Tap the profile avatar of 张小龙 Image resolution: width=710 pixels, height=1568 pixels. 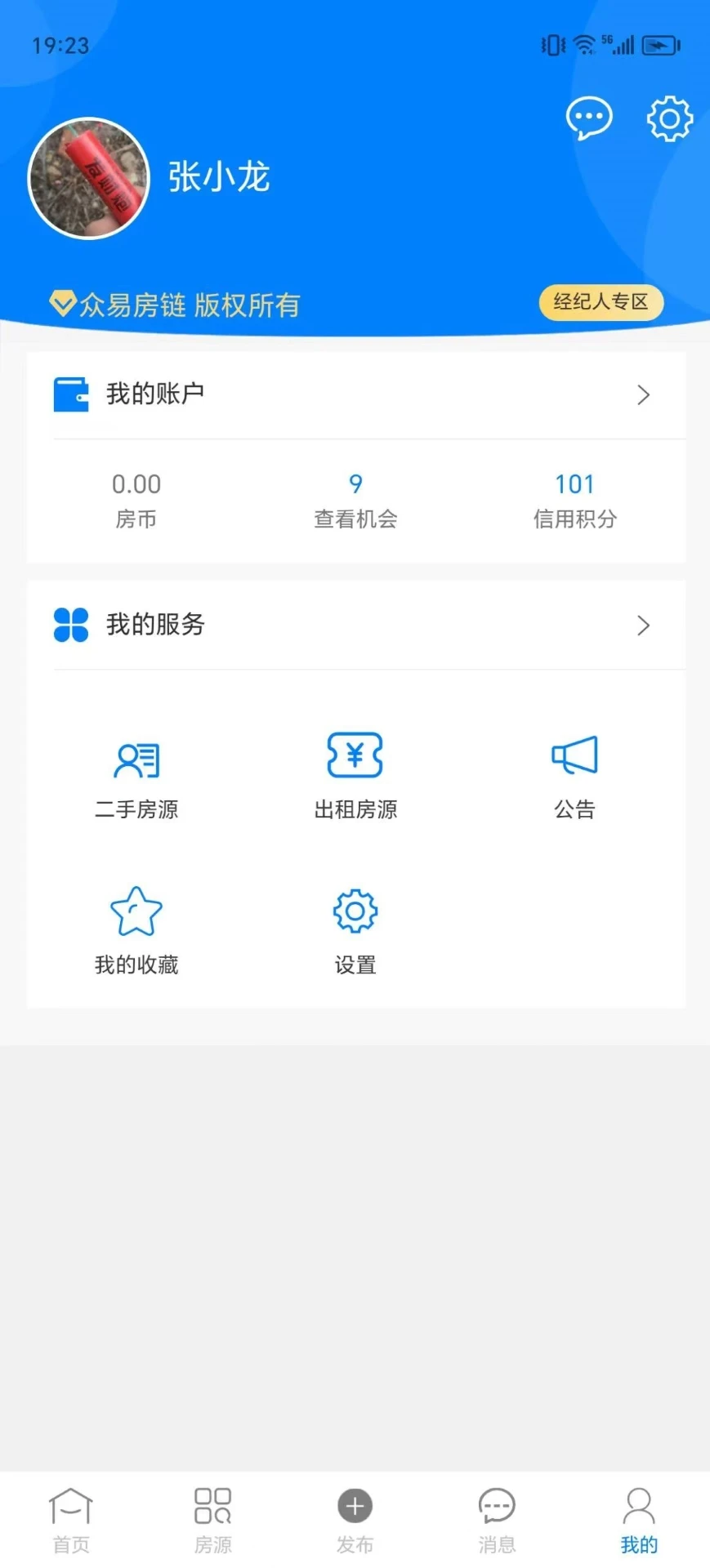(x=89, y=178)
